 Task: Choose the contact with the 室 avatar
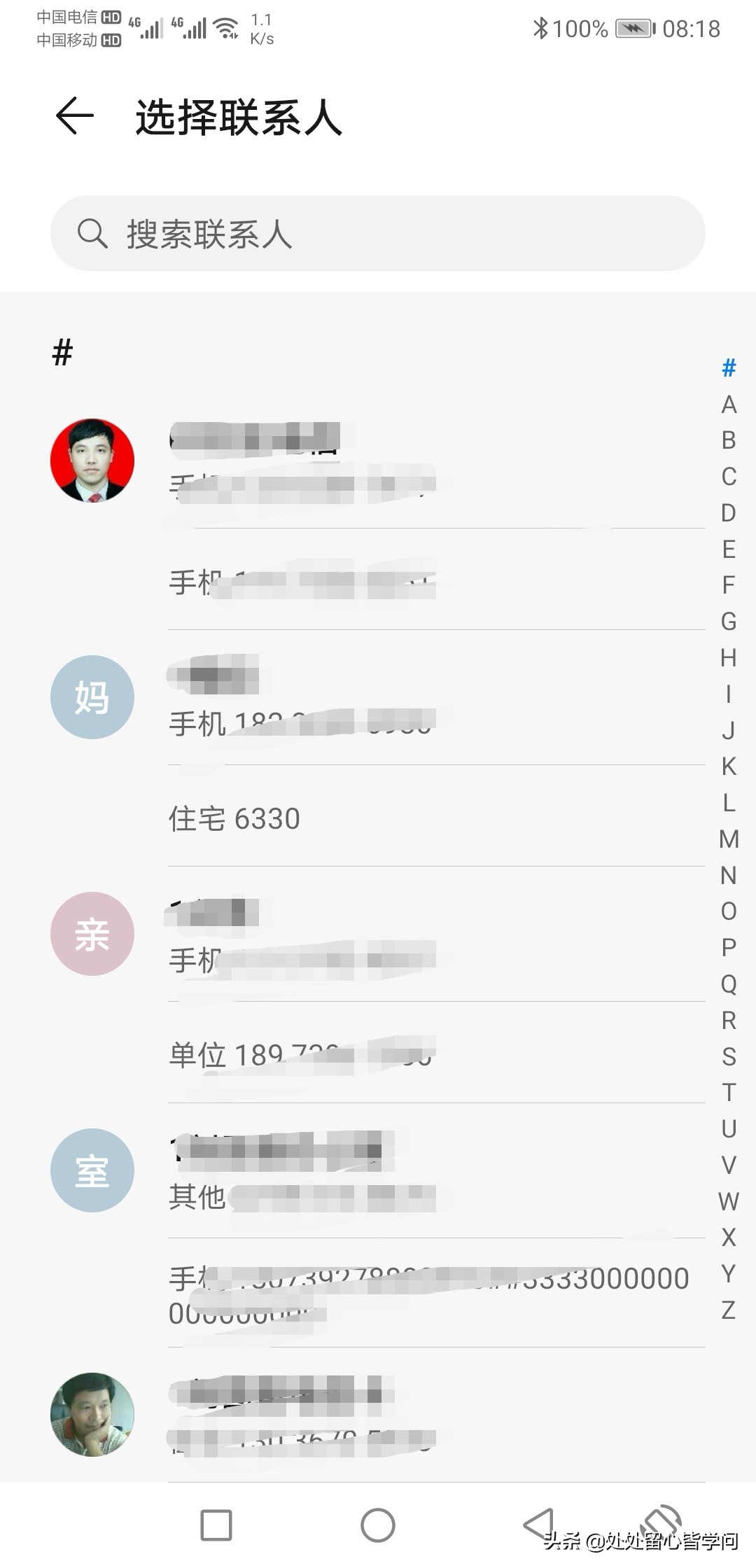tap(92, 1170)
